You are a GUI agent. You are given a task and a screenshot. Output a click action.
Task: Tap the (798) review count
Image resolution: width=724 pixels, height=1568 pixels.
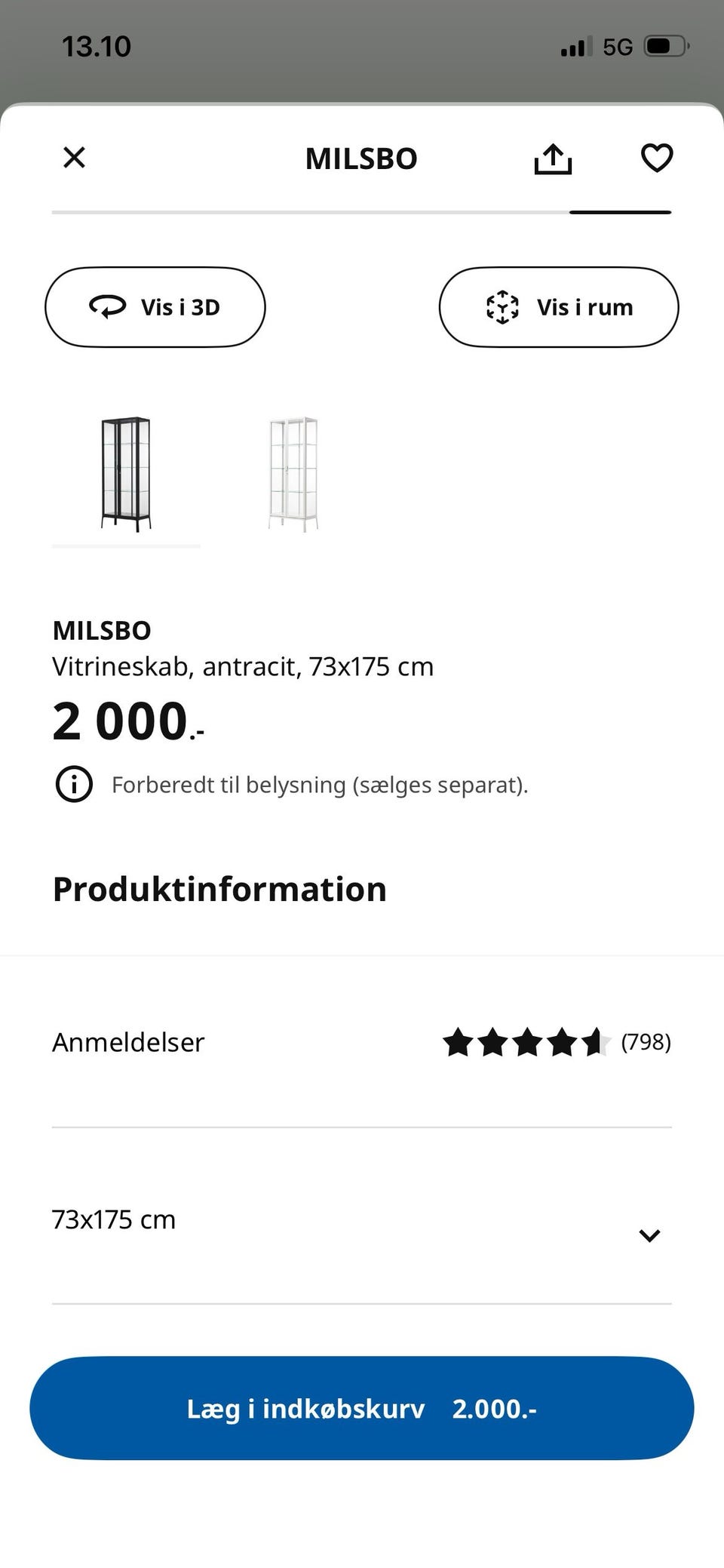[x=646, y=1042]
